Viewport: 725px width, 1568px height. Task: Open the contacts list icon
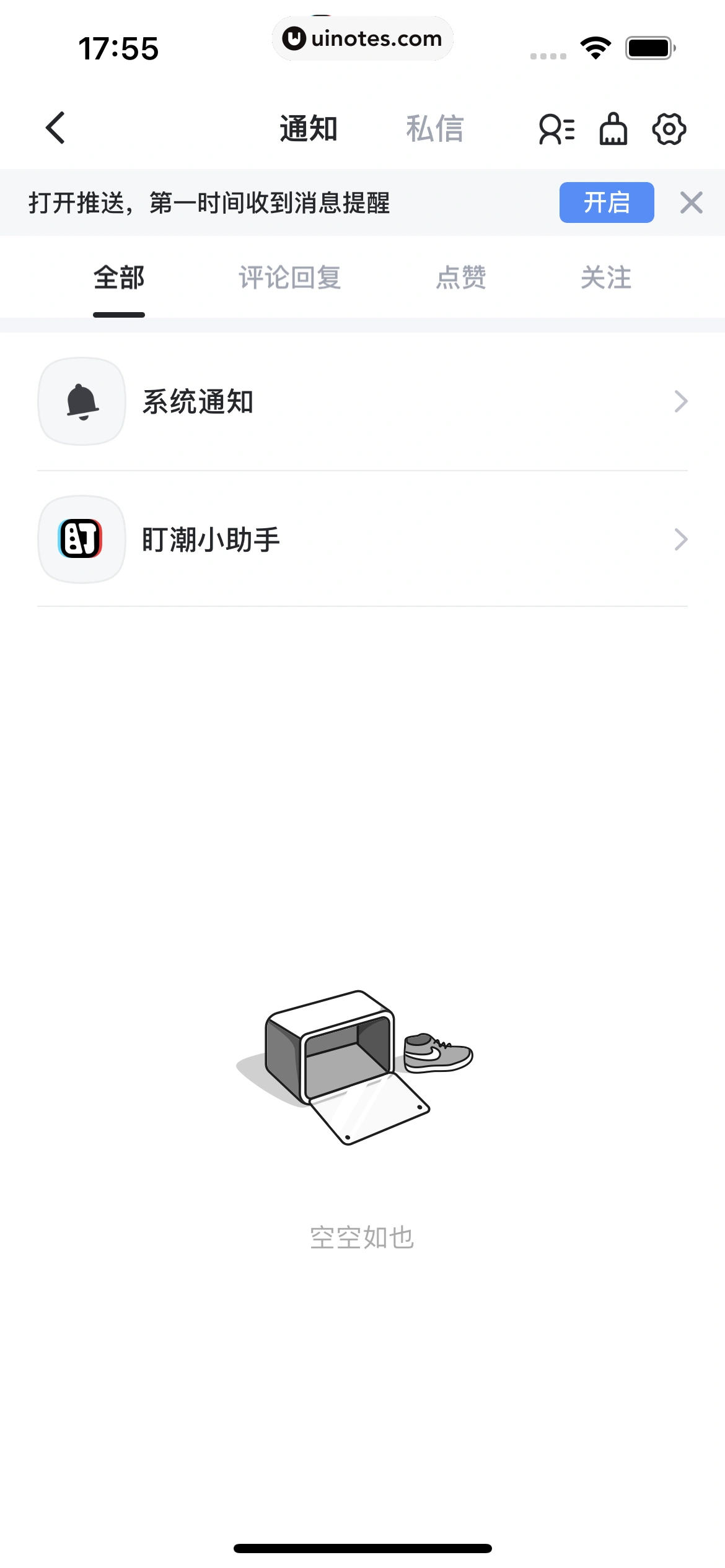(x=556, y=129)
